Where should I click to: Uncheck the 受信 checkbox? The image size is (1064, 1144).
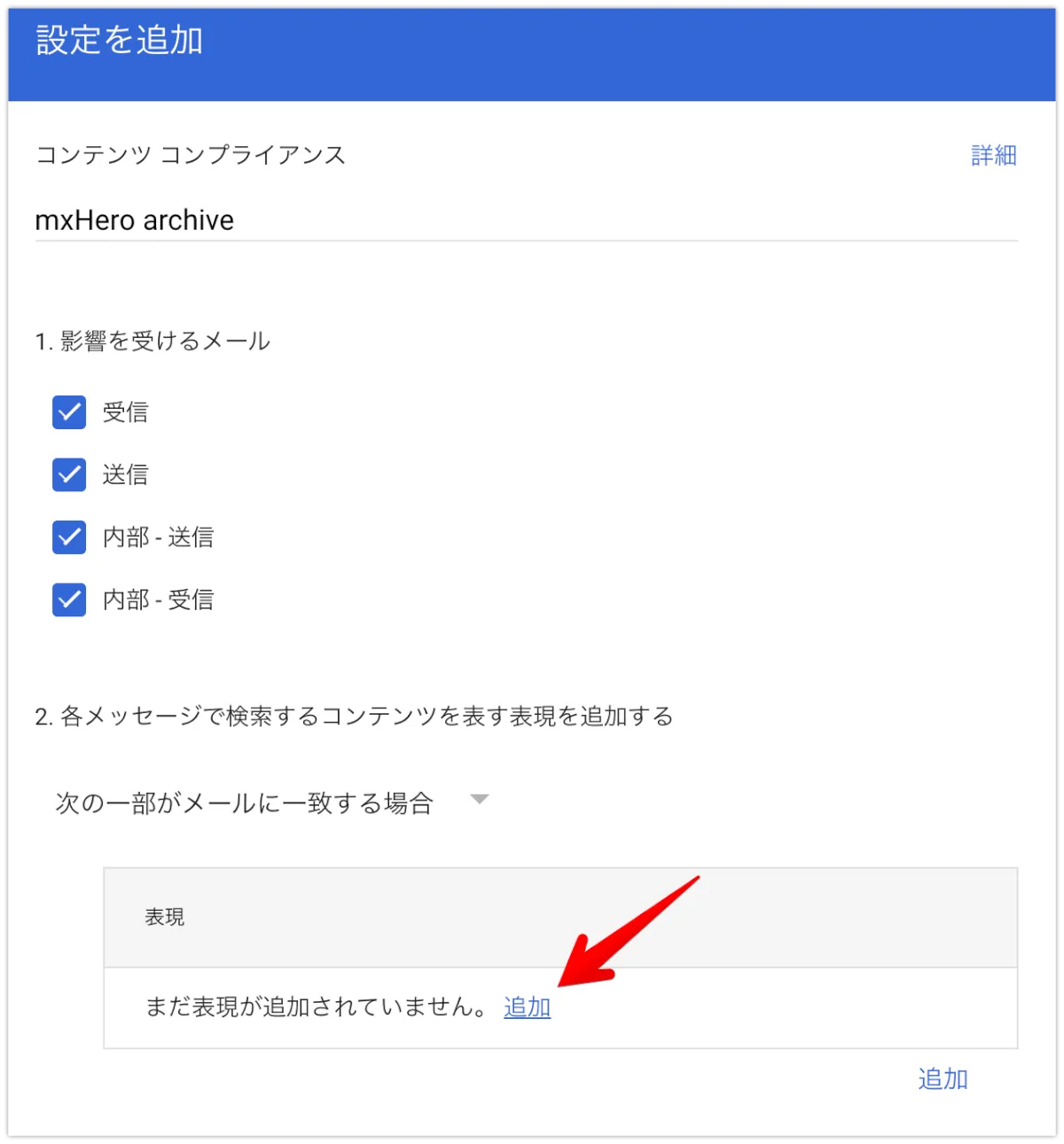(x=69, y=412)
